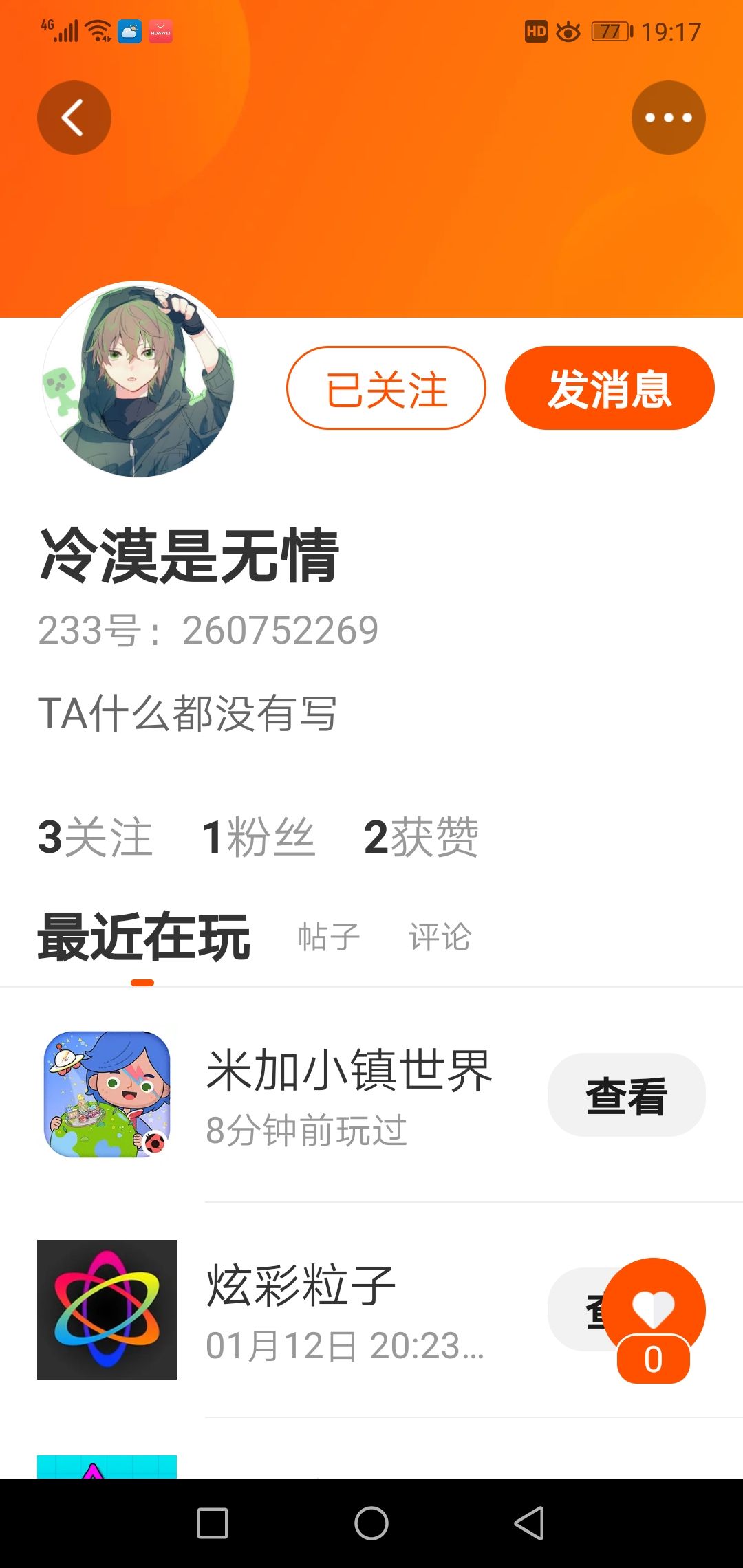This screenshot has width=743, height=1568.
Task: Switch to the 评论 tab
Action: 440,937
